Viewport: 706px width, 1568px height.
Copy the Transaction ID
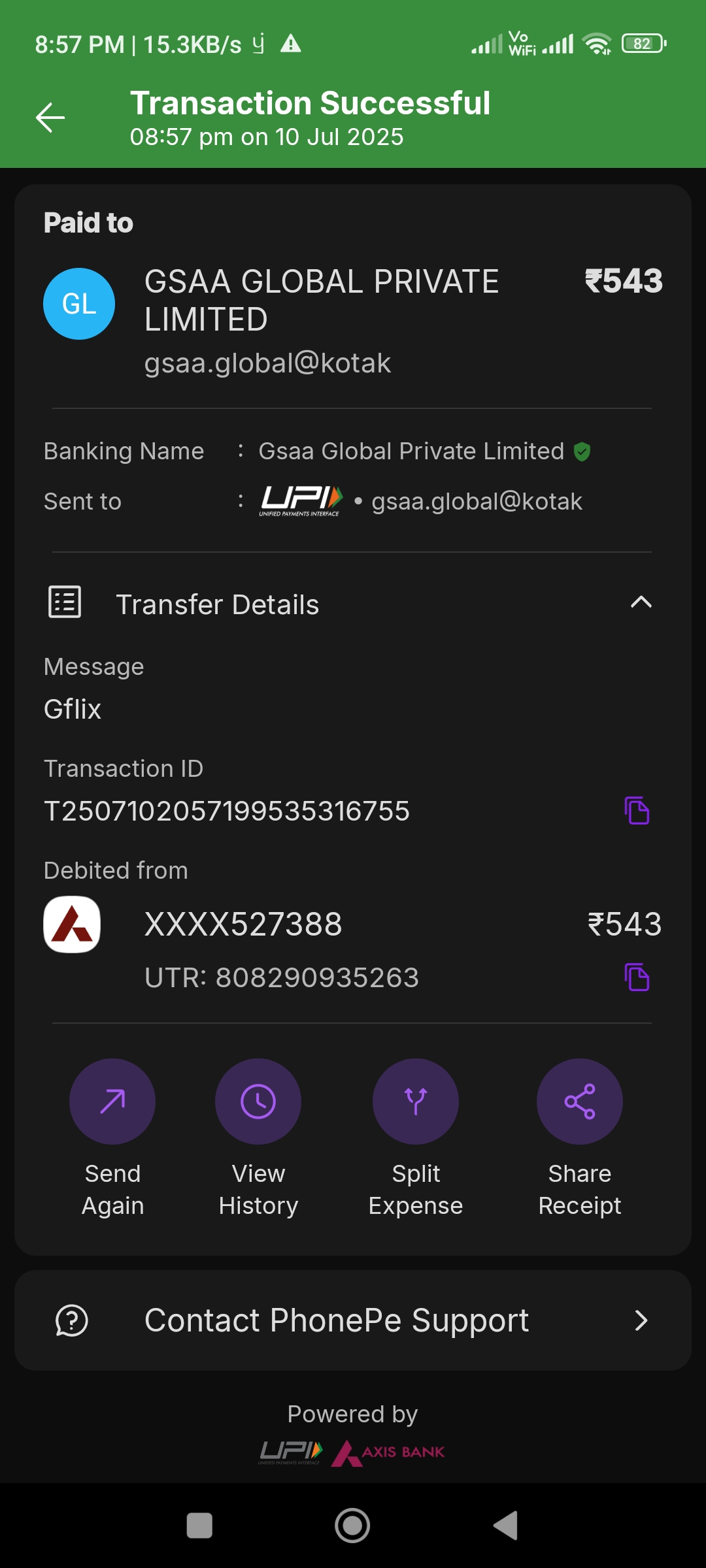637,811
